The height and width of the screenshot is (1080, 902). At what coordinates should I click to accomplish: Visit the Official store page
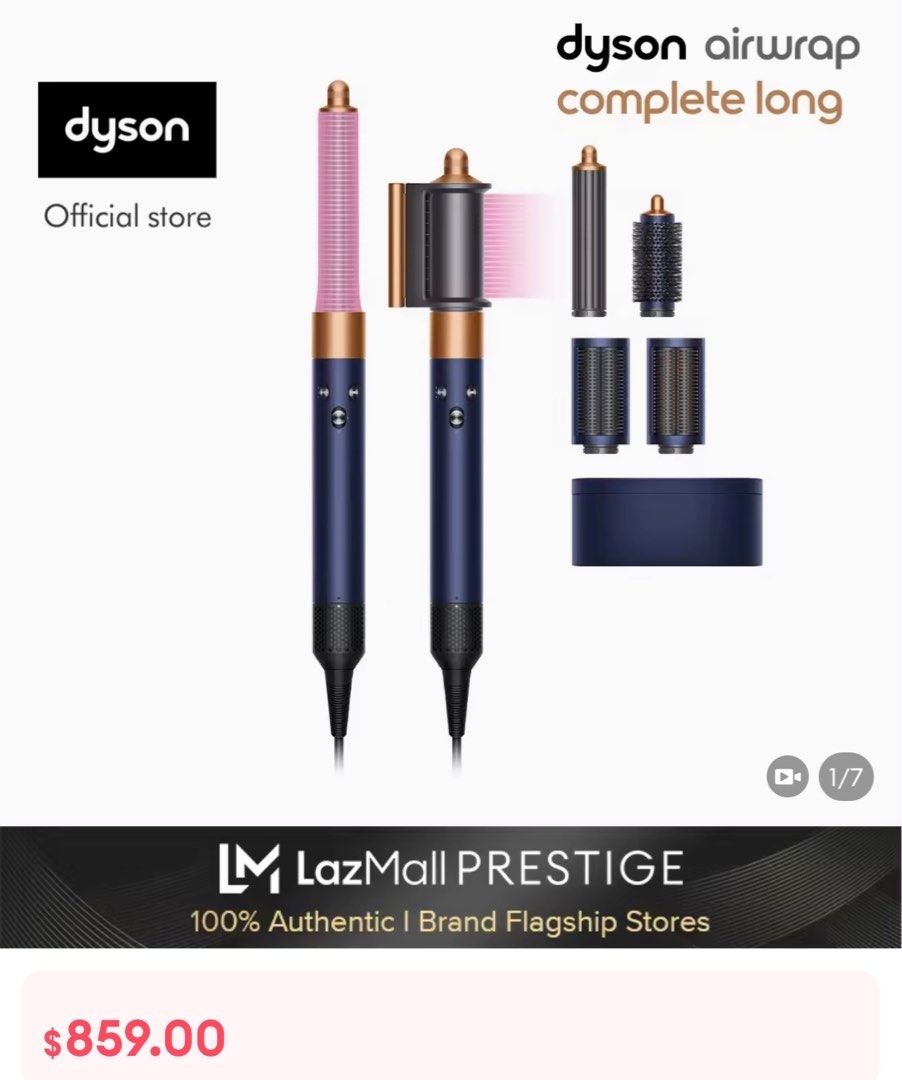click(x=128, y=216)
